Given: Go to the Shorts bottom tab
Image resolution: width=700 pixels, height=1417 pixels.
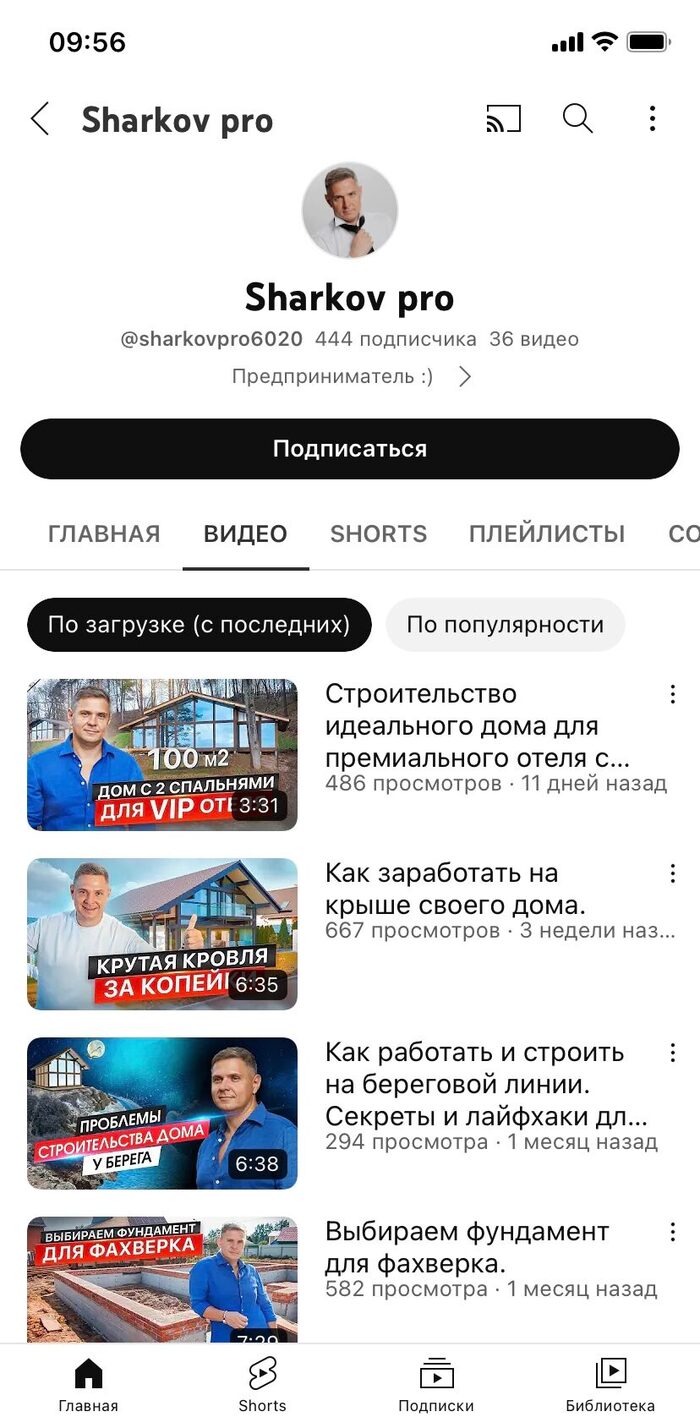Looking at the screenshot, I should (262, 1384).
